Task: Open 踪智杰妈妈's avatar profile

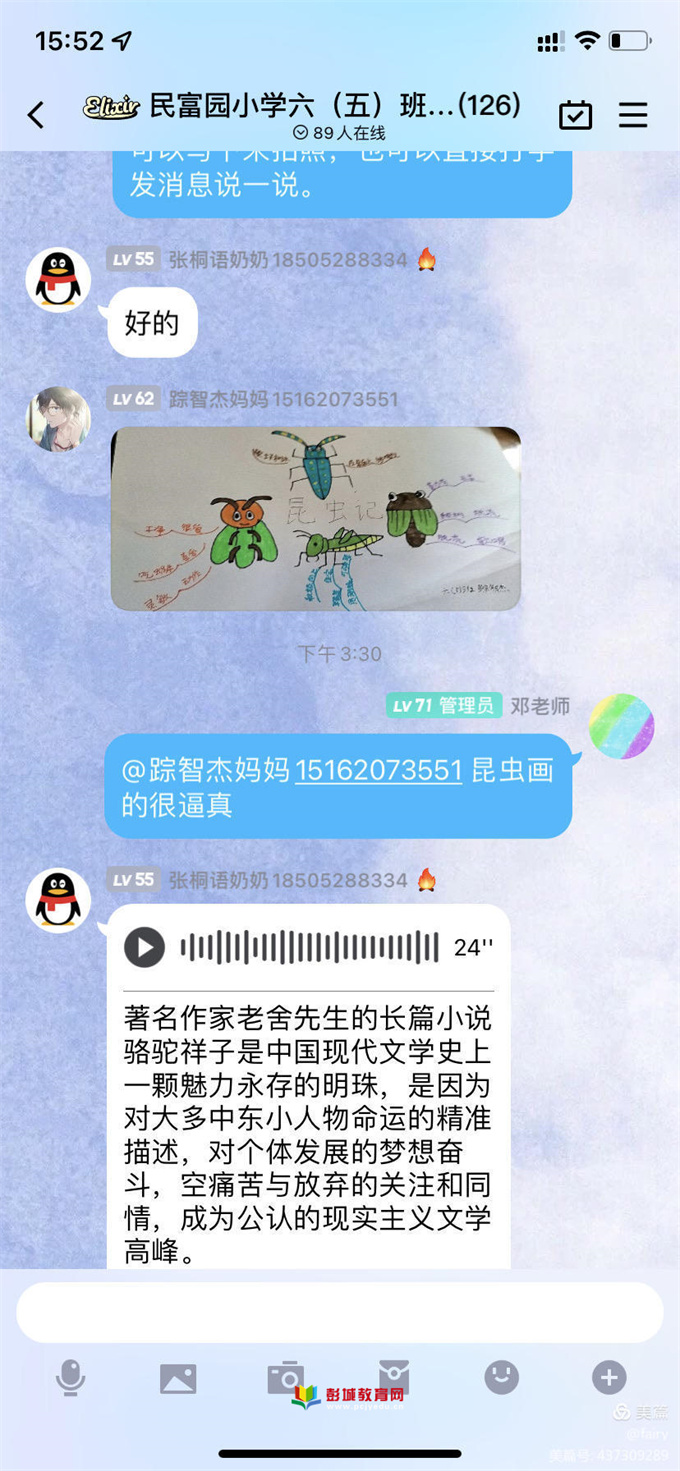Action: tap(58, 419)
